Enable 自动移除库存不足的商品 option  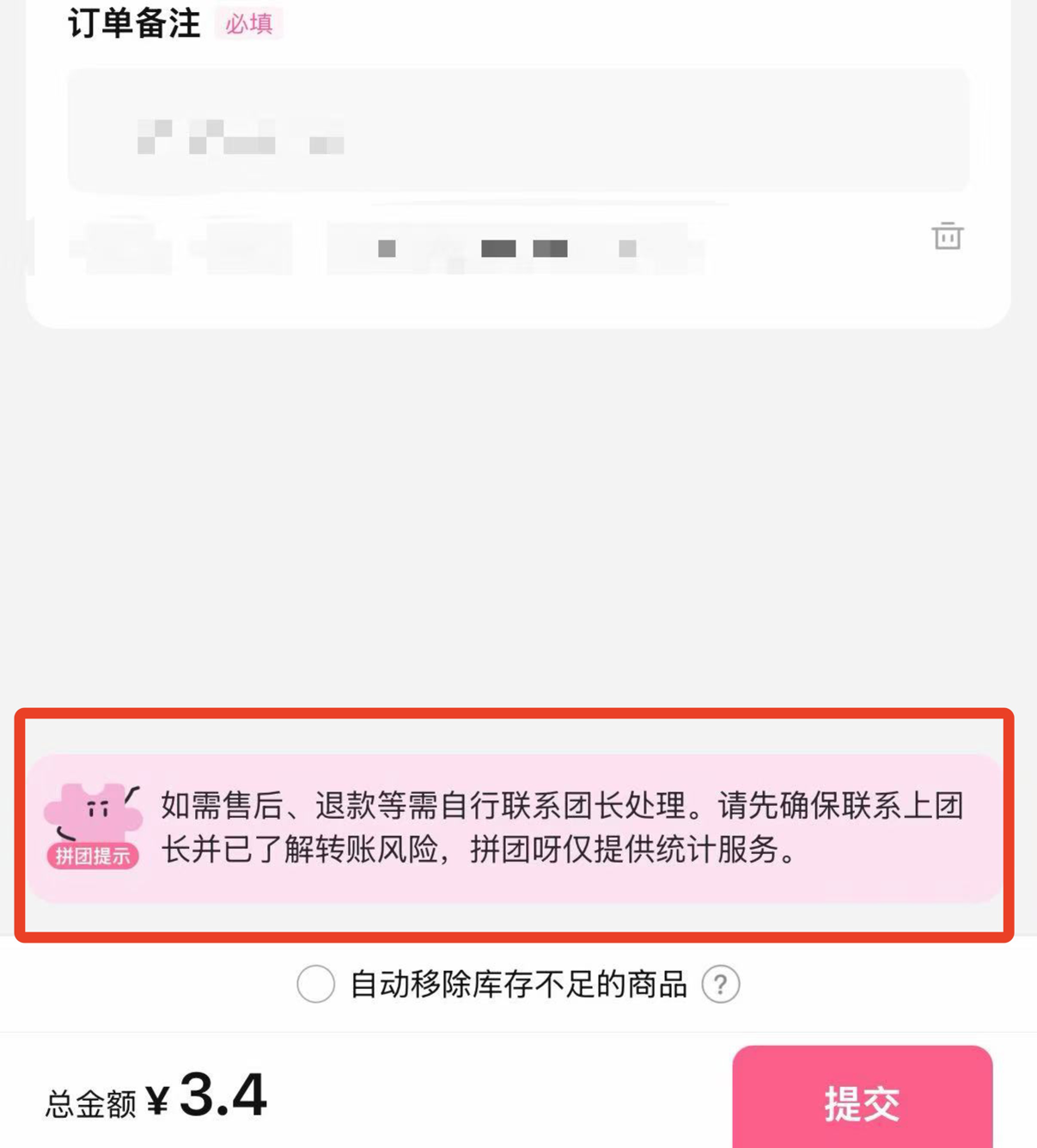pyautogui.click(x=315, y=984)
